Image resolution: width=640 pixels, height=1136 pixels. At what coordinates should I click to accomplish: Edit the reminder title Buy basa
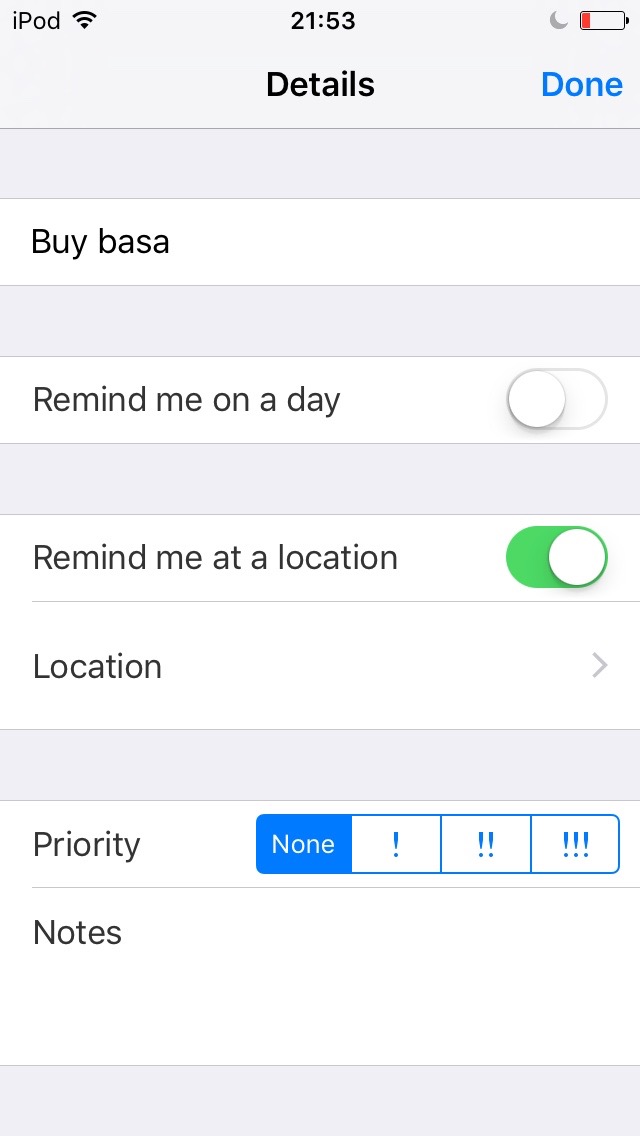320,242
